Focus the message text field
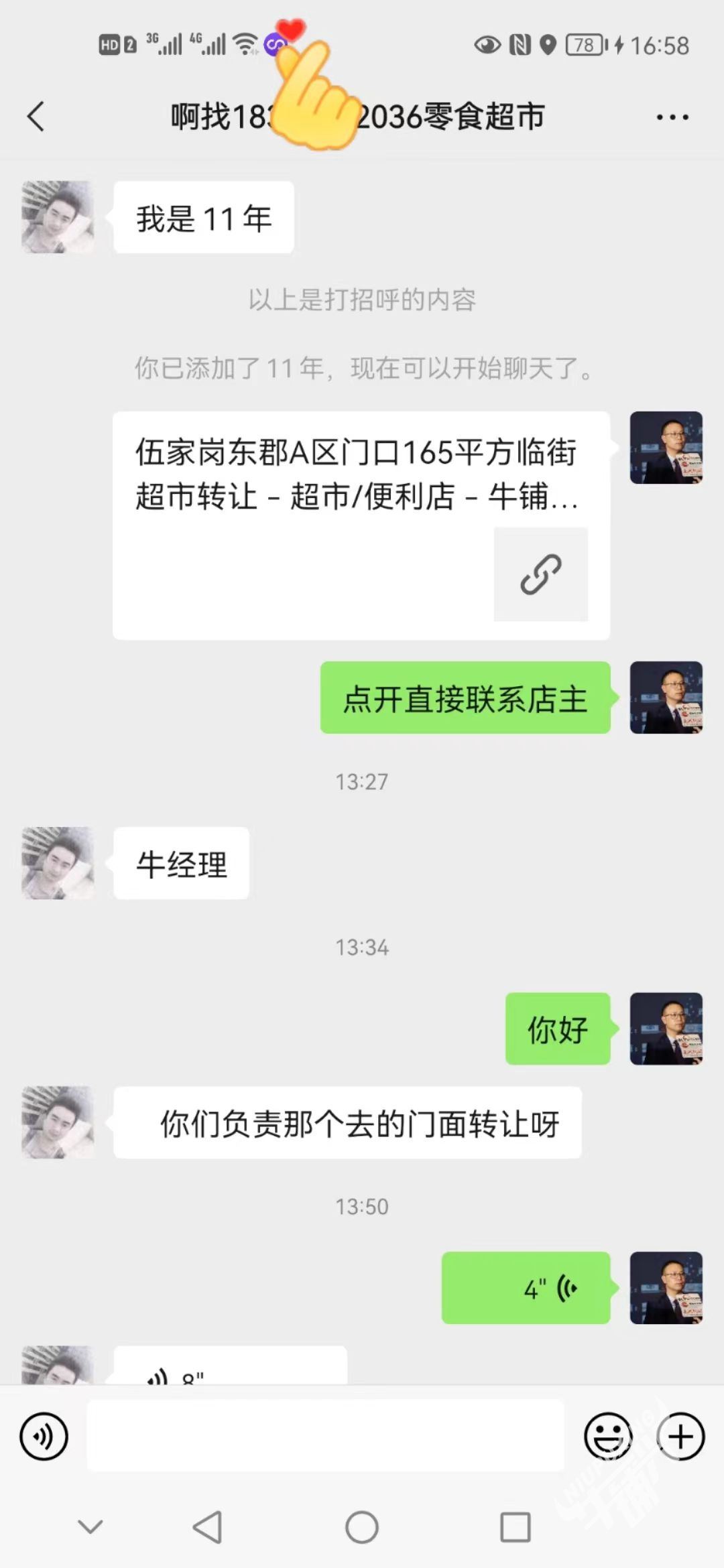This screenshot has width=724, height=1568. tap(325, 1436)
